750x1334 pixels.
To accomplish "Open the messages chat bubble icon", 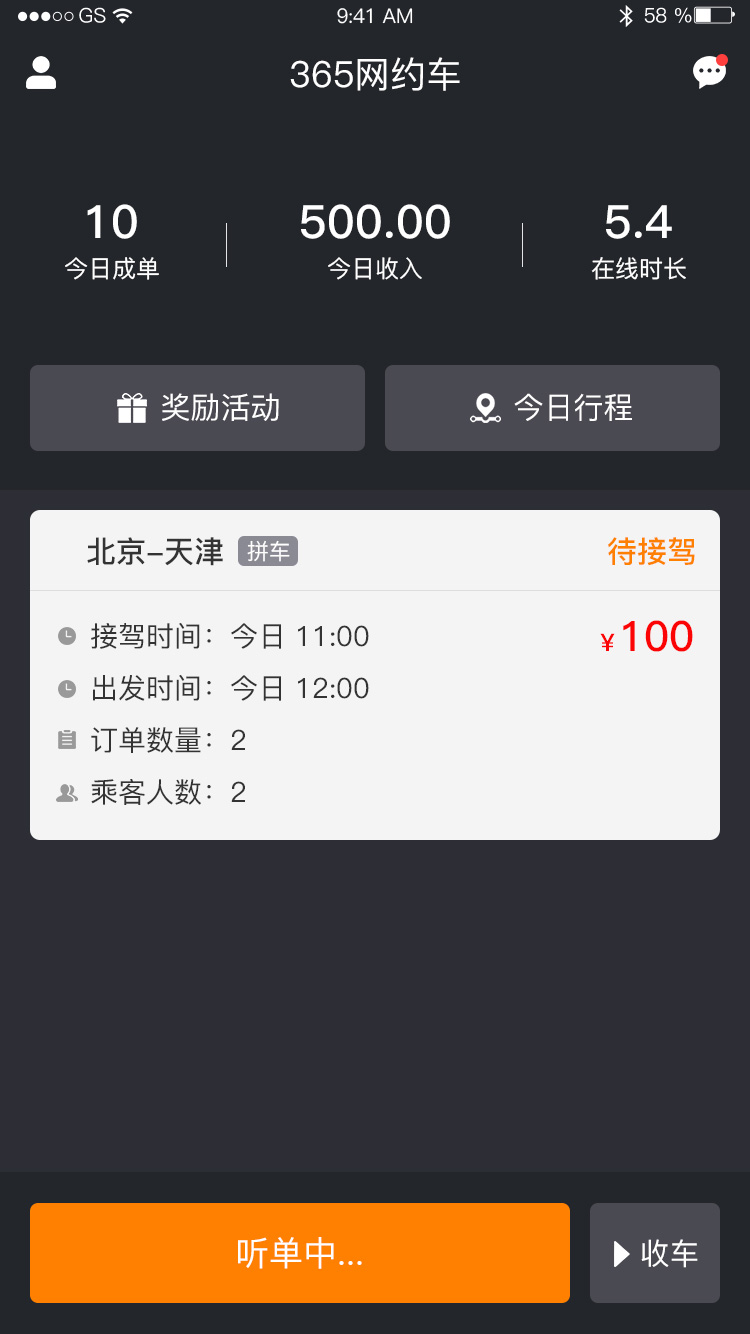I will (x=709, y=73).
